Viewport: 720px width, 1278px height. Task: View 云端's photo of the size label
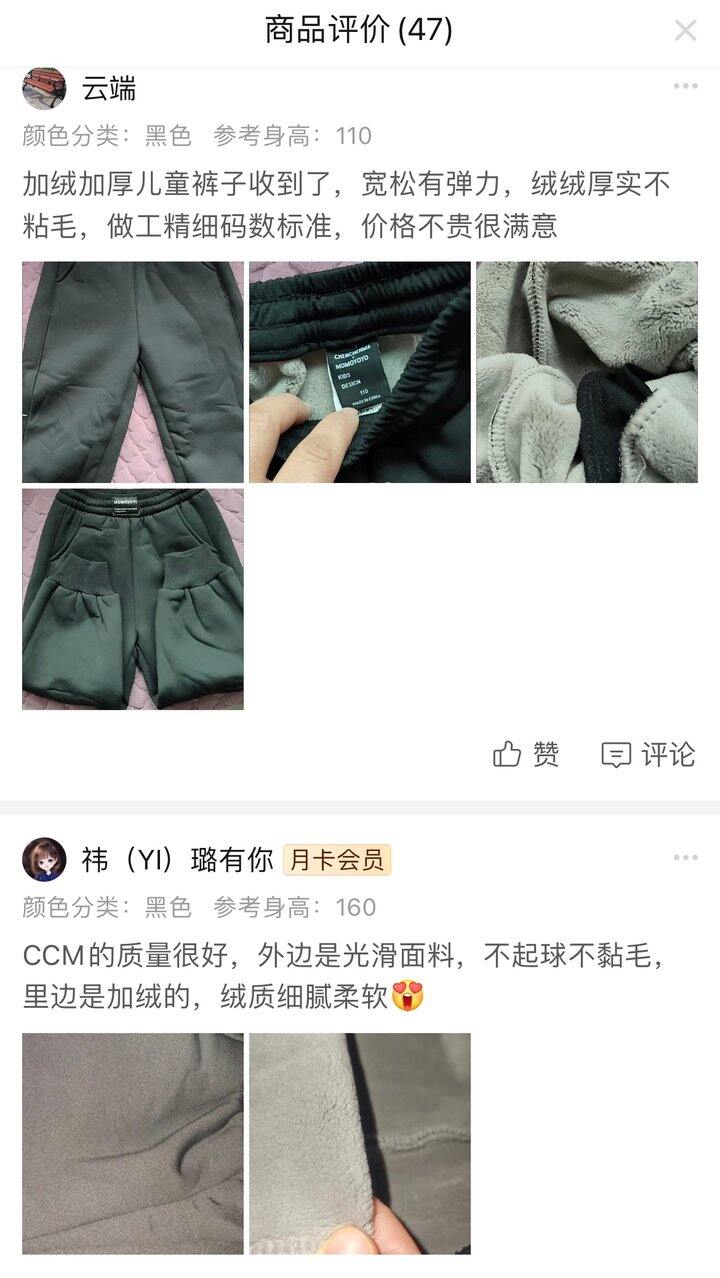360,372
